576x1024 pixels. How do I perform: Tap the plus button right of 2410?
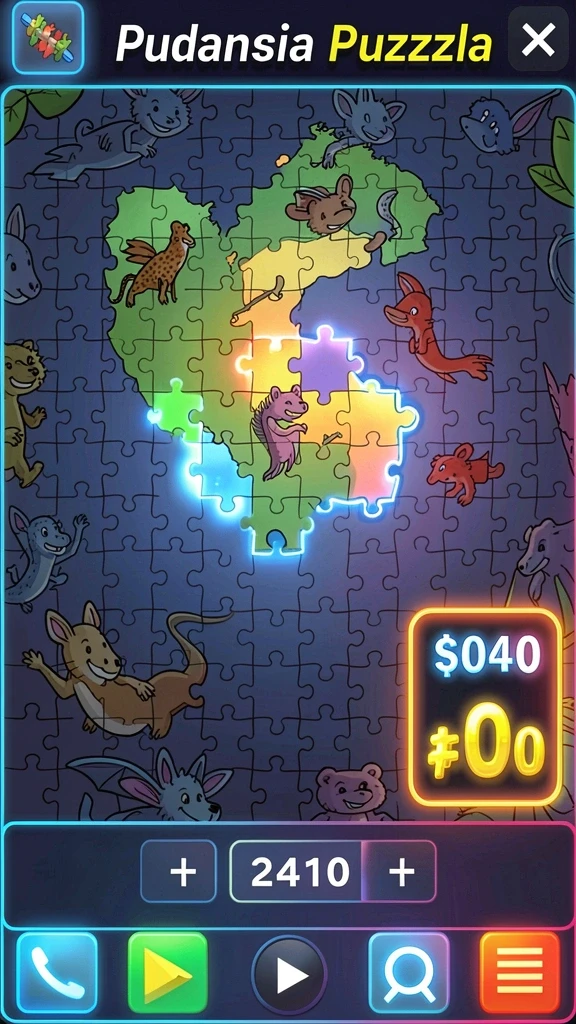coord(400,871)
